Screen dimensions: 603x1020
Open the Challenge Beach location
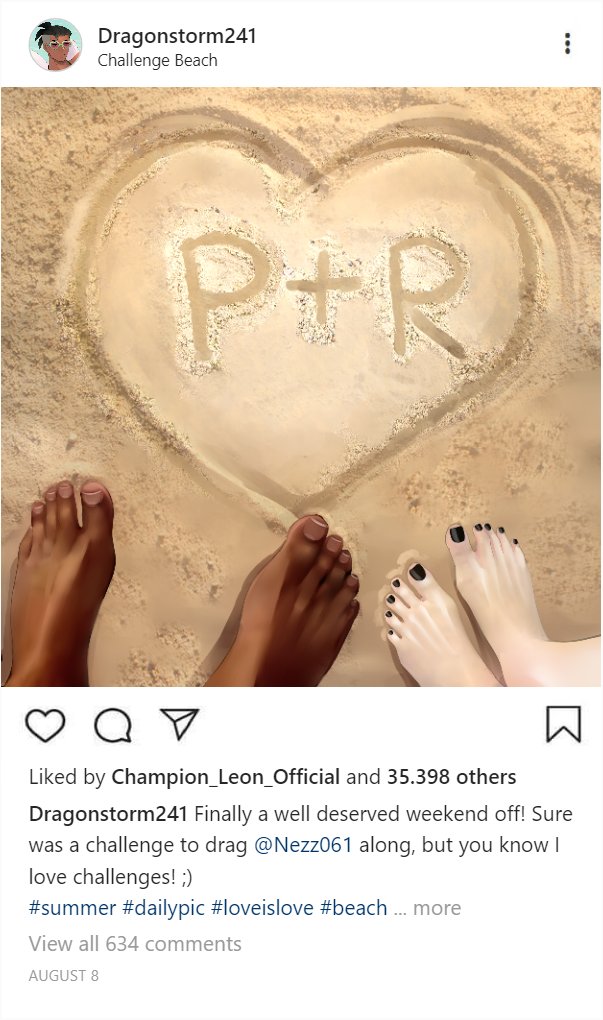(157, 60)
